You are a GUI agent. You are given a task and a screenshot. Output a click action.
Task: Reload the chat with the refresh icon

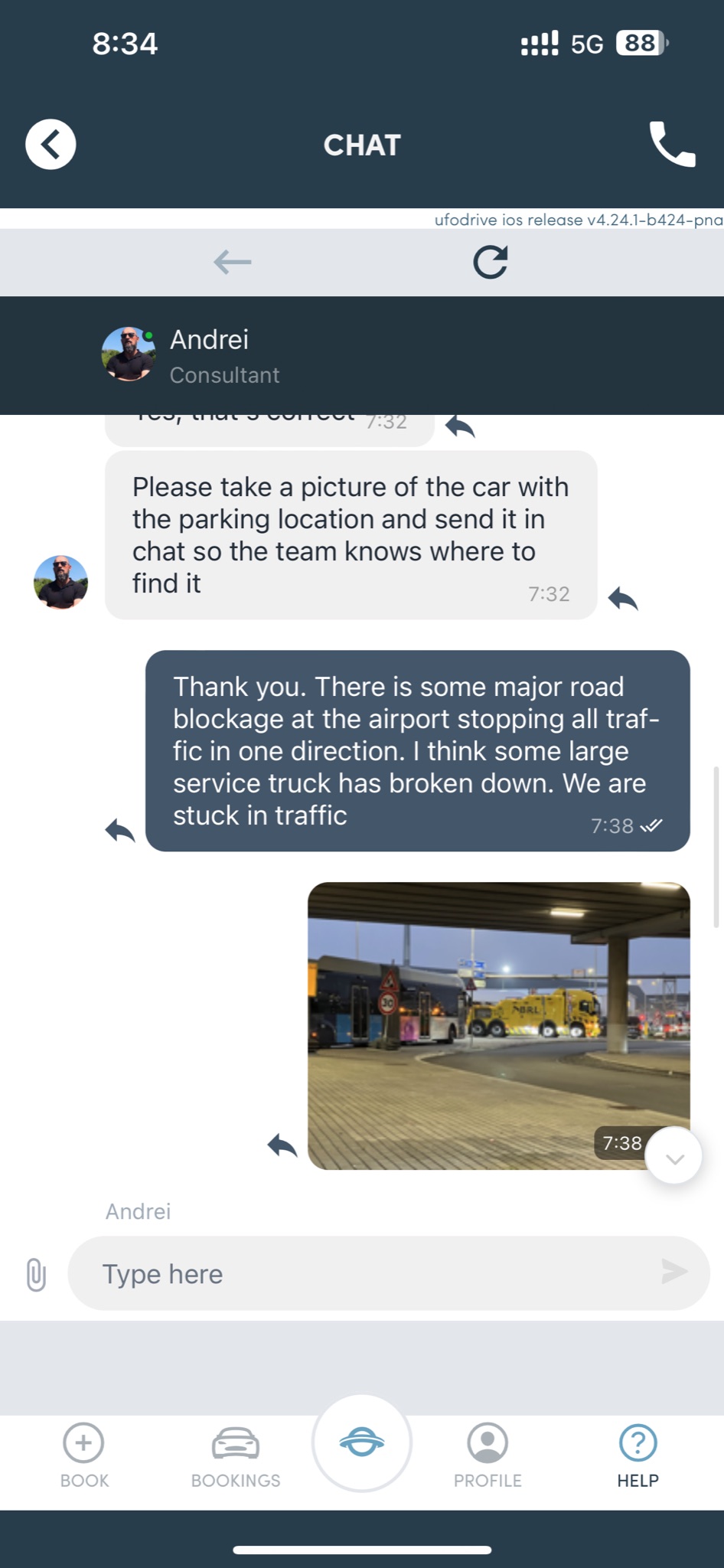[x=490, y=262]
